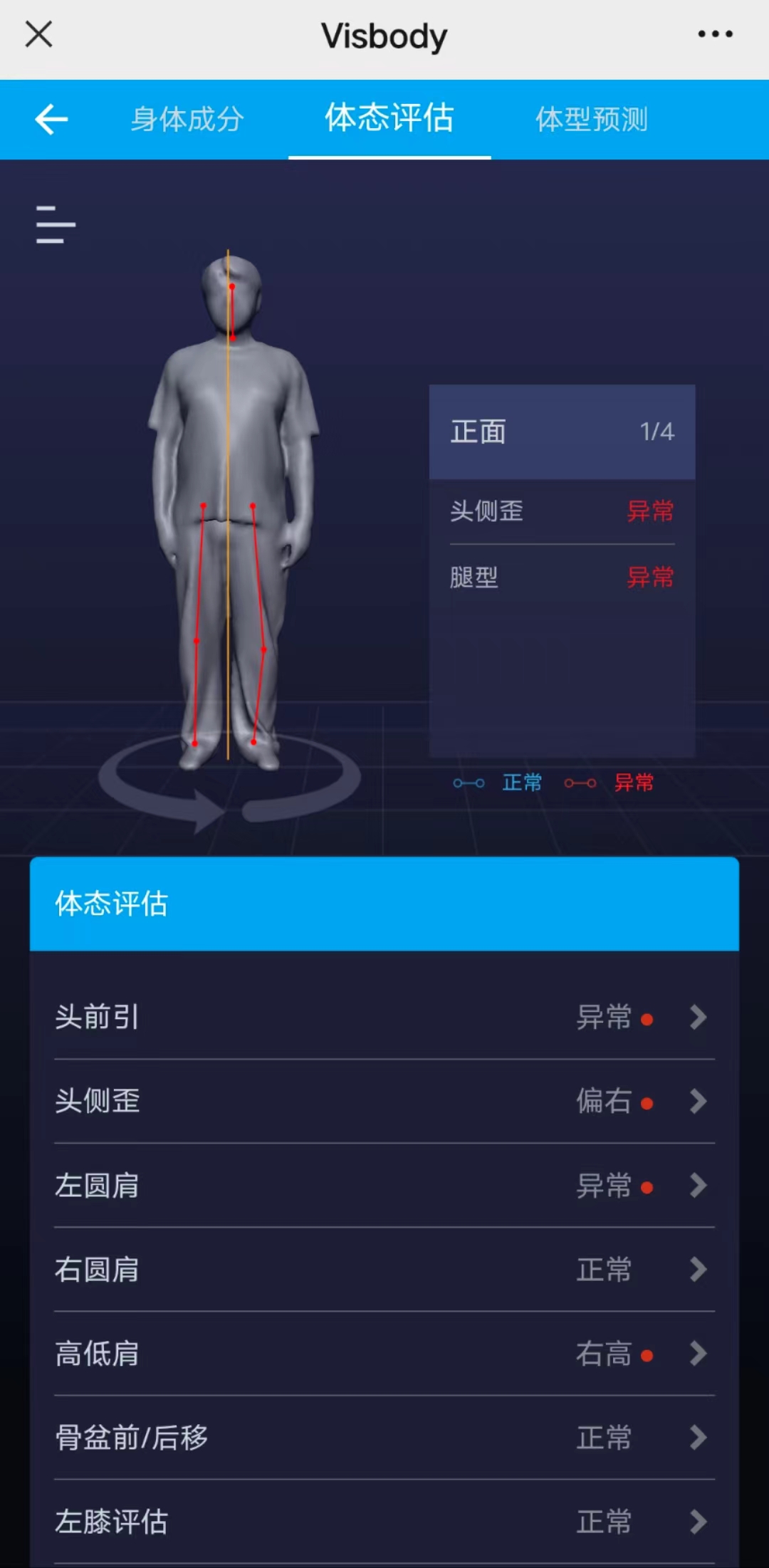The image size is (769, 1568).
Task: Switch to the 身体成分 tab
Action: point(187,119)
